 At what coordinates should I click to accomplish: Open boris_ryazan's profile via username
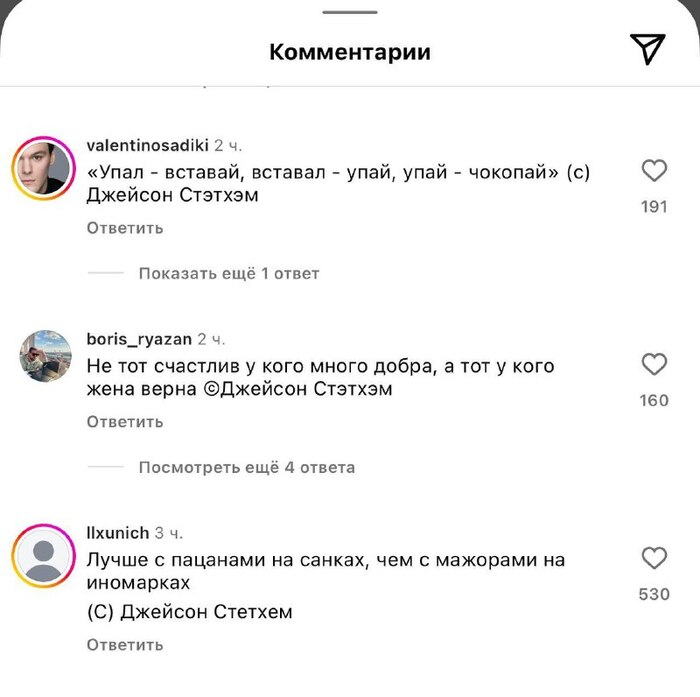139,339
